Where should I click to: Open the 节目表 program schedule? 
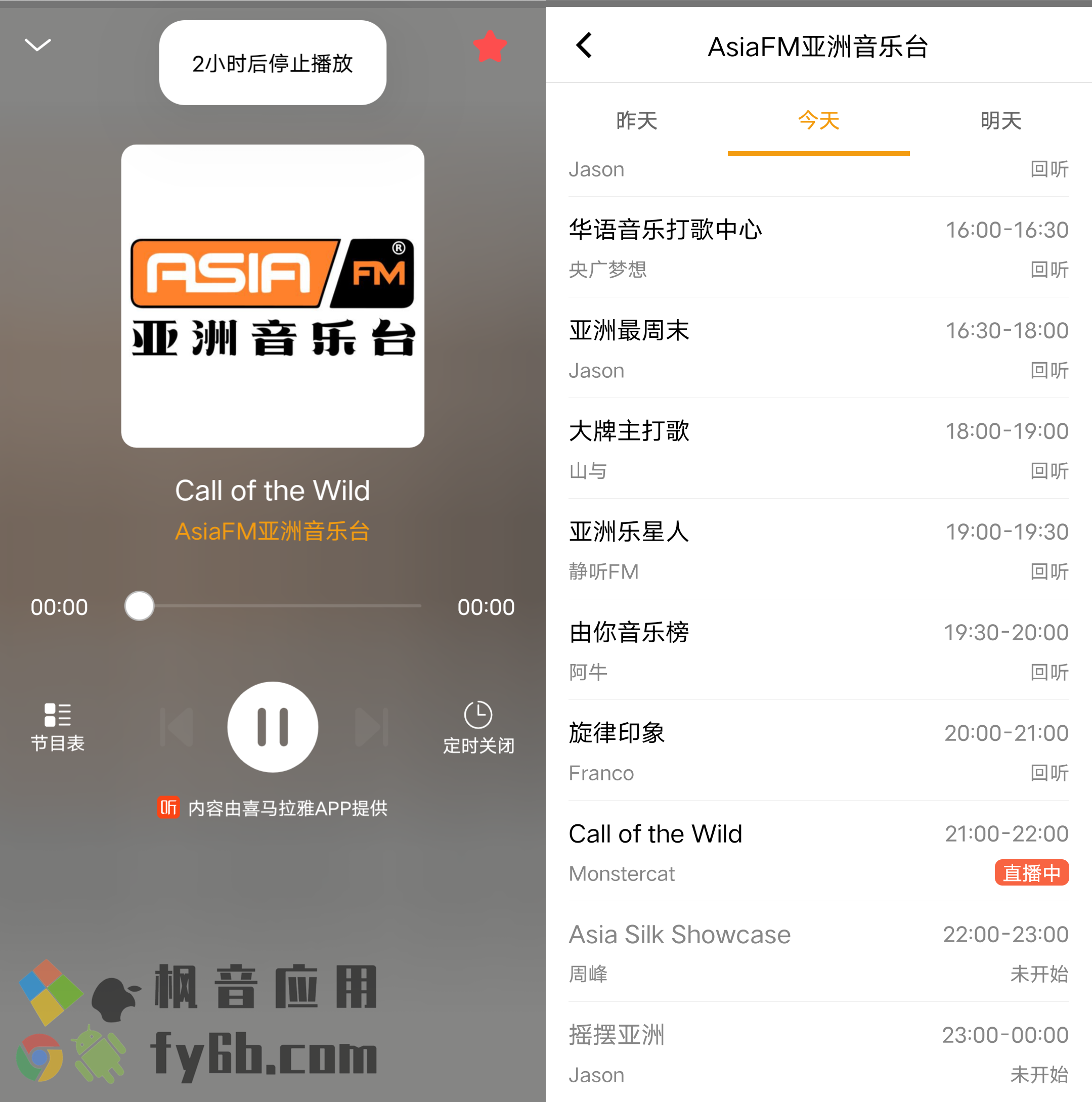(x=57, y=727)
